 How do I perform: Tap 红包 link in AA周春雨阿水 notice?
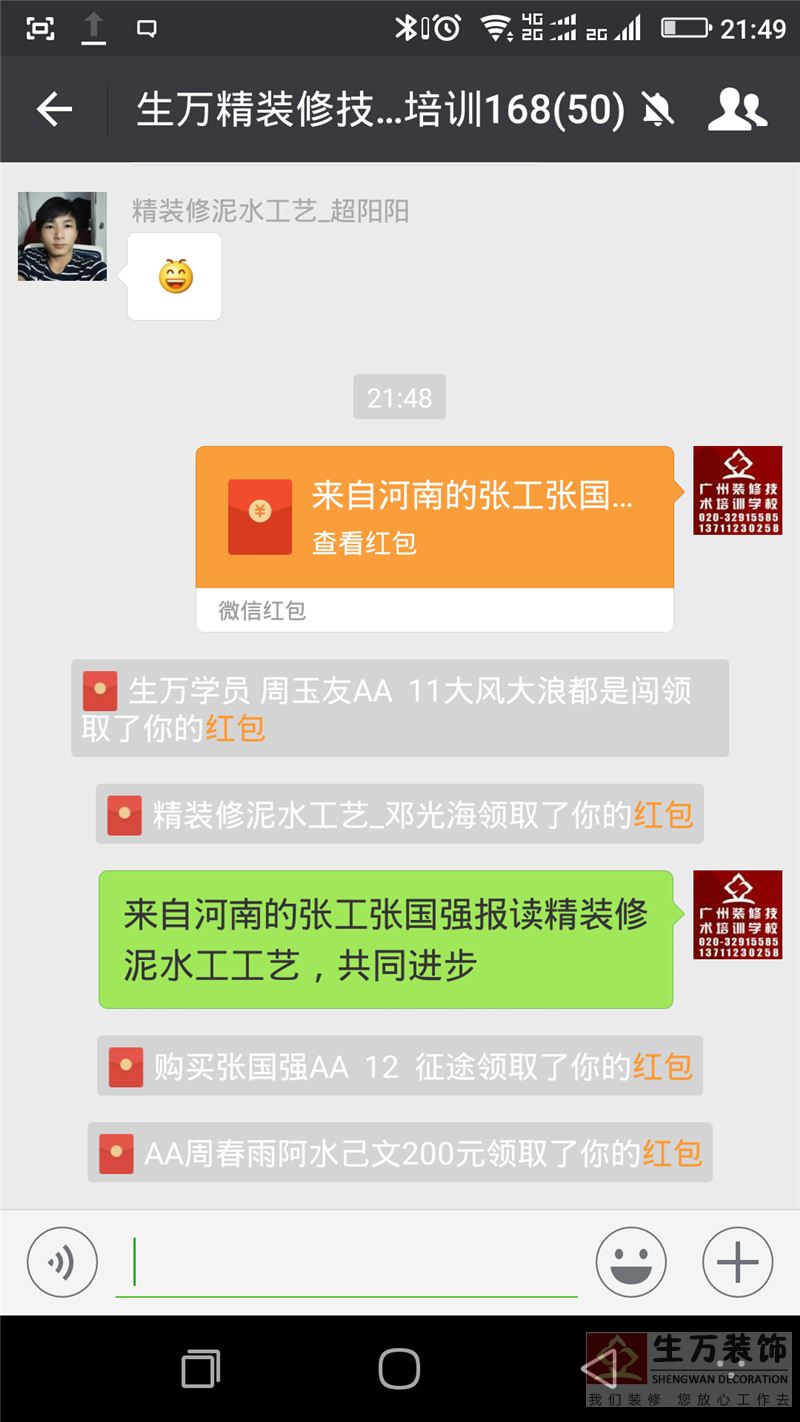[671, 1153]
